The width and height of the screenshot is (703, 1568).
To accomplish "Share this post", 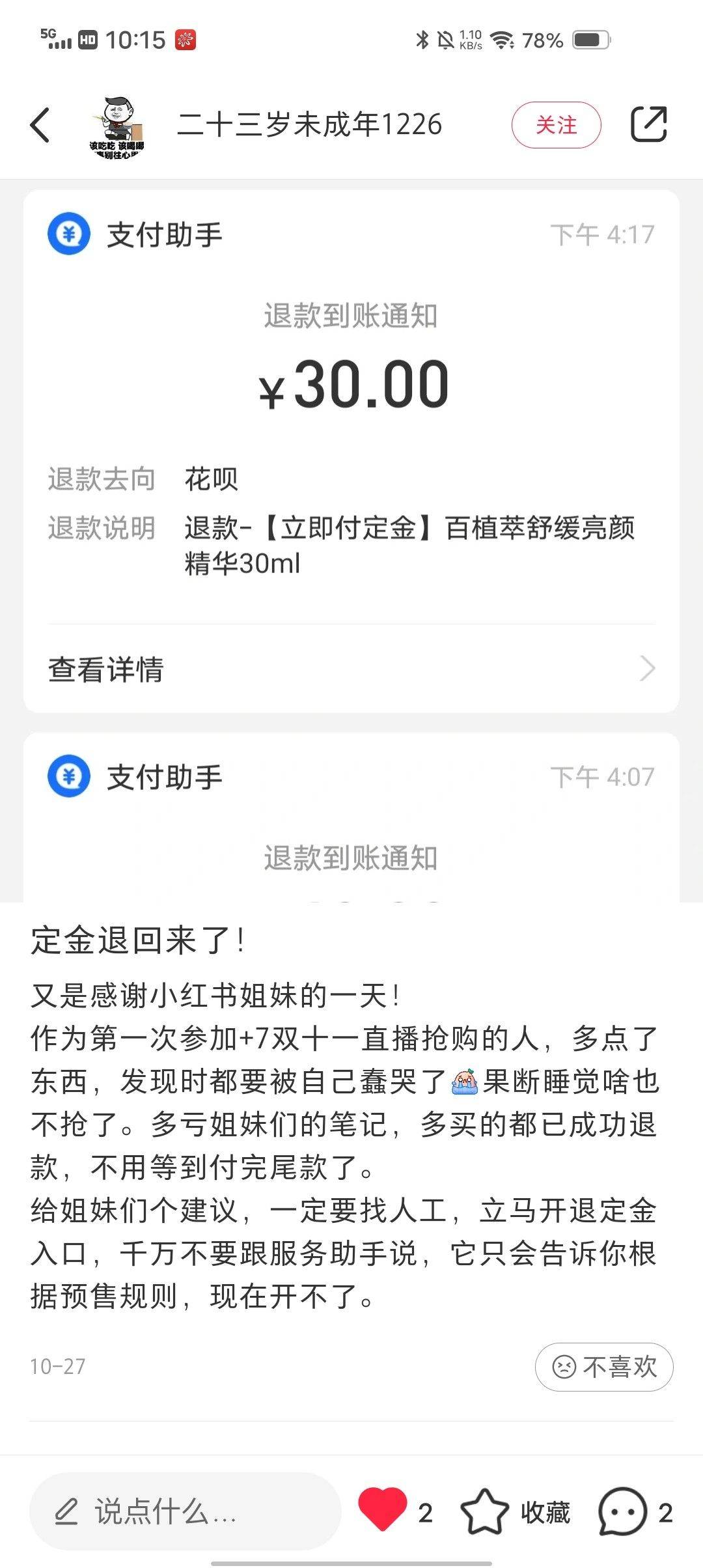I will coord(649,124).
